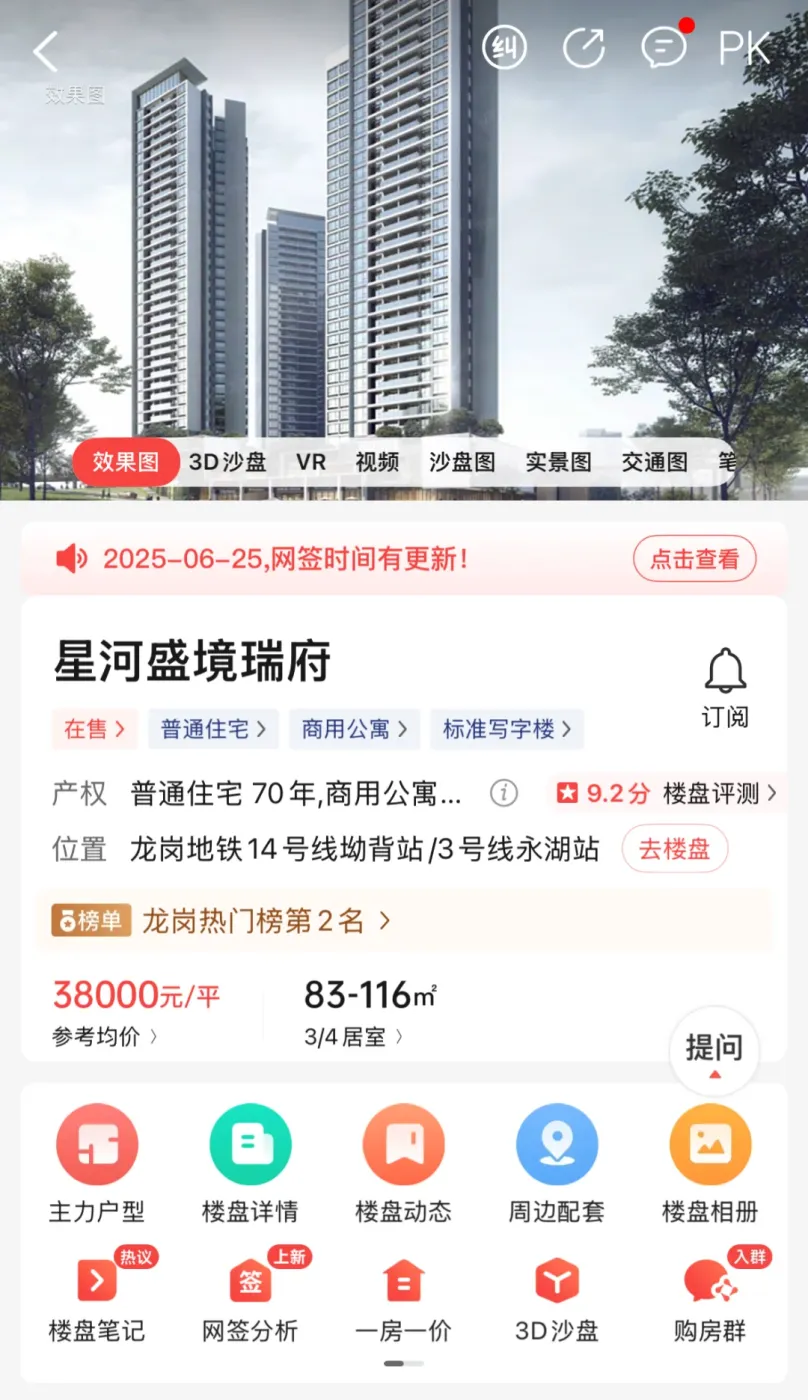Share this property listing
The image size is (808, 1400).
(584, 48)
